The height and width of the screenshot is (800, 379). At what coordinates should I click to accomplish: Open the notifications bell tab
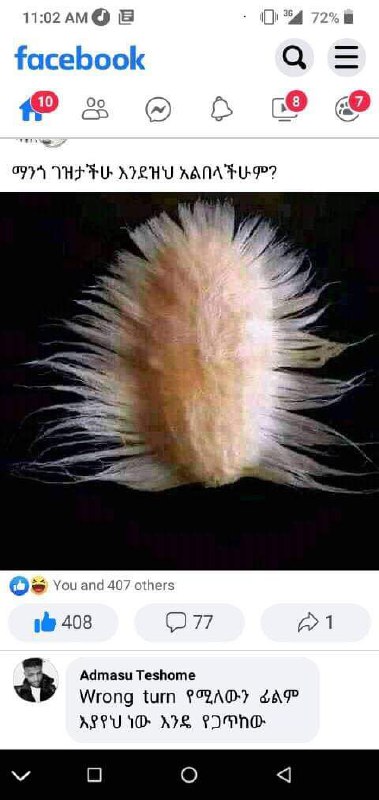(221, 109)
